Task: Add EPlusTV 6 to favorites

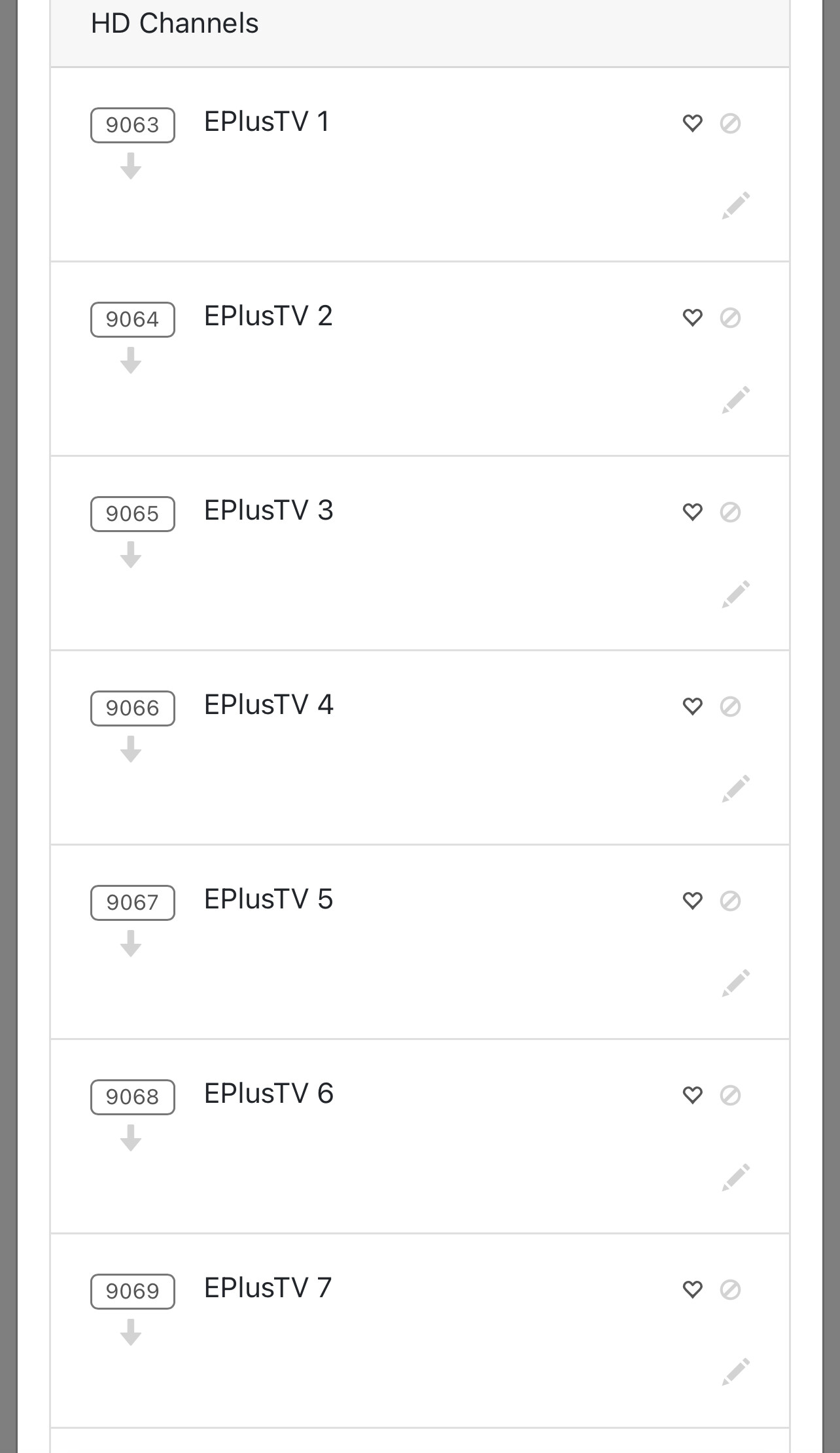Action: [692, 1095]
